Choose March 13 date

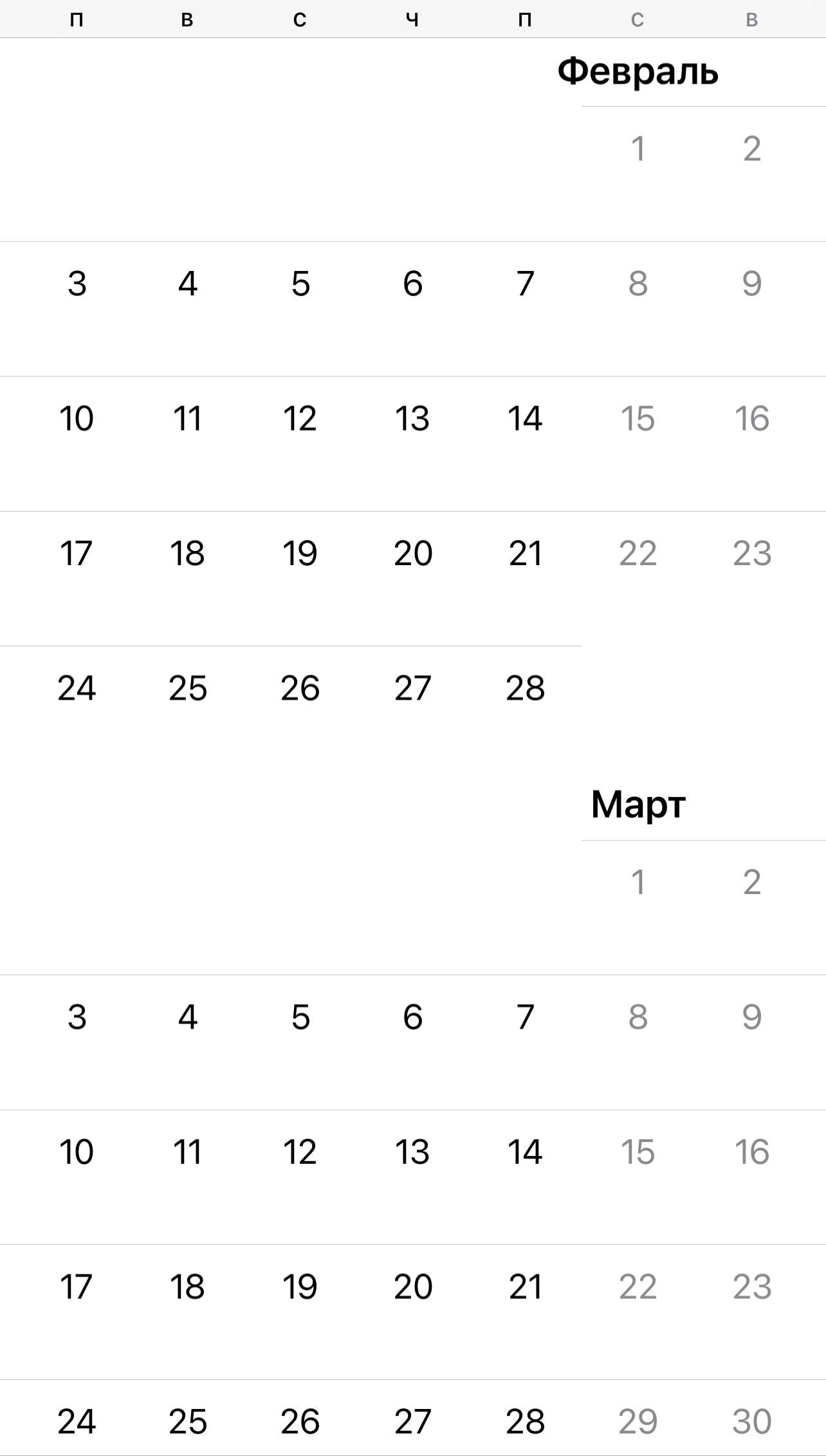(x=412, y=1152)
